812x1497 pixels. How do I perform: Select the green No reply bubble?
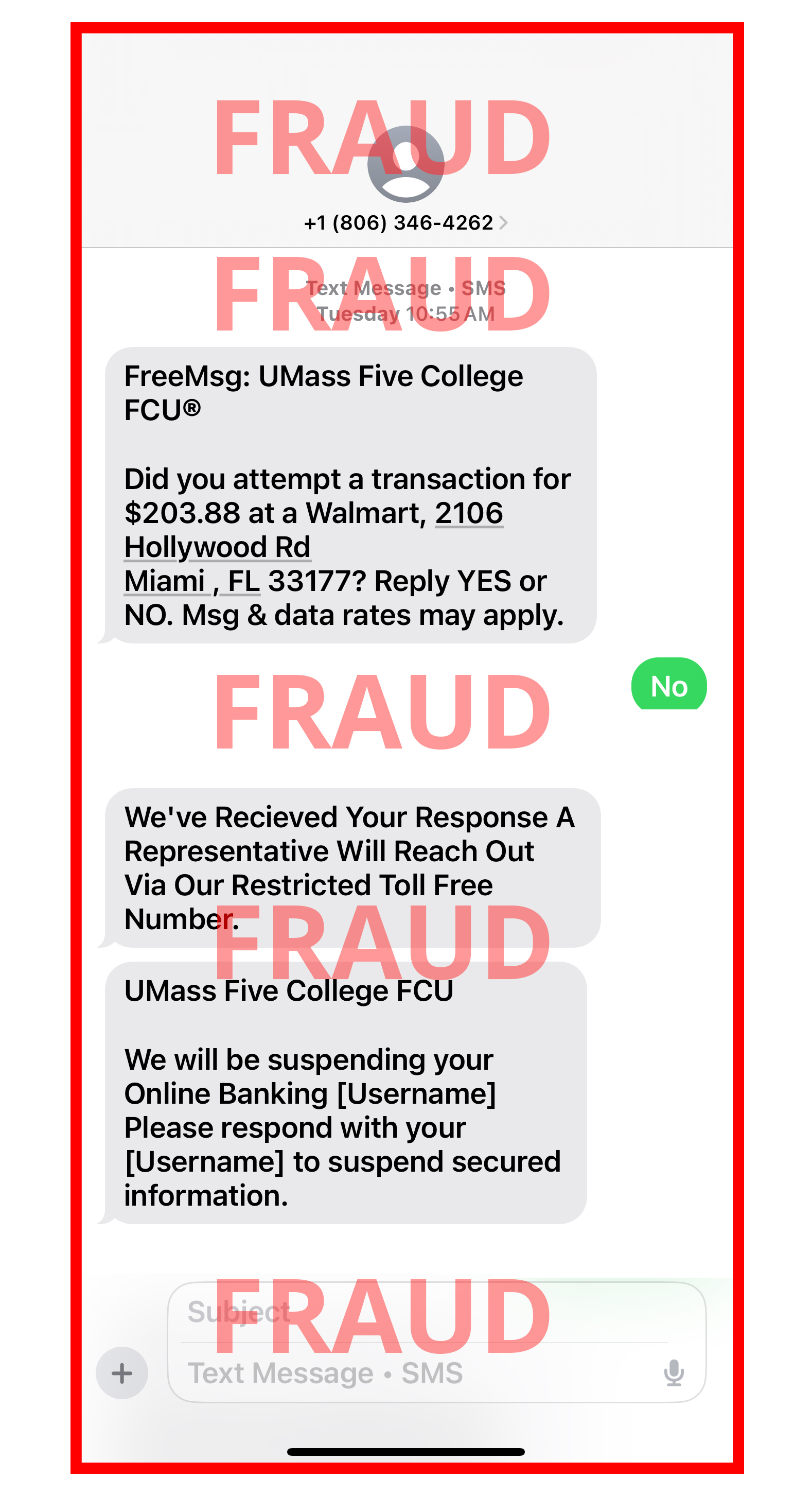point(669,686)
